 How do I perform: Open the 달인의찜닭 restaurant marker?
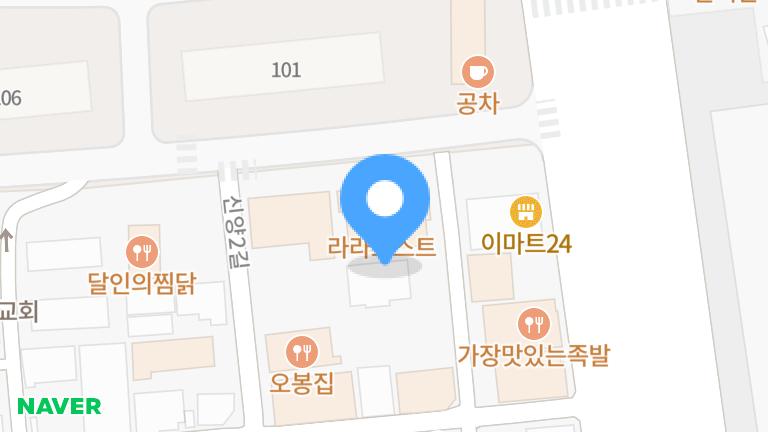(x=141, y=251)
